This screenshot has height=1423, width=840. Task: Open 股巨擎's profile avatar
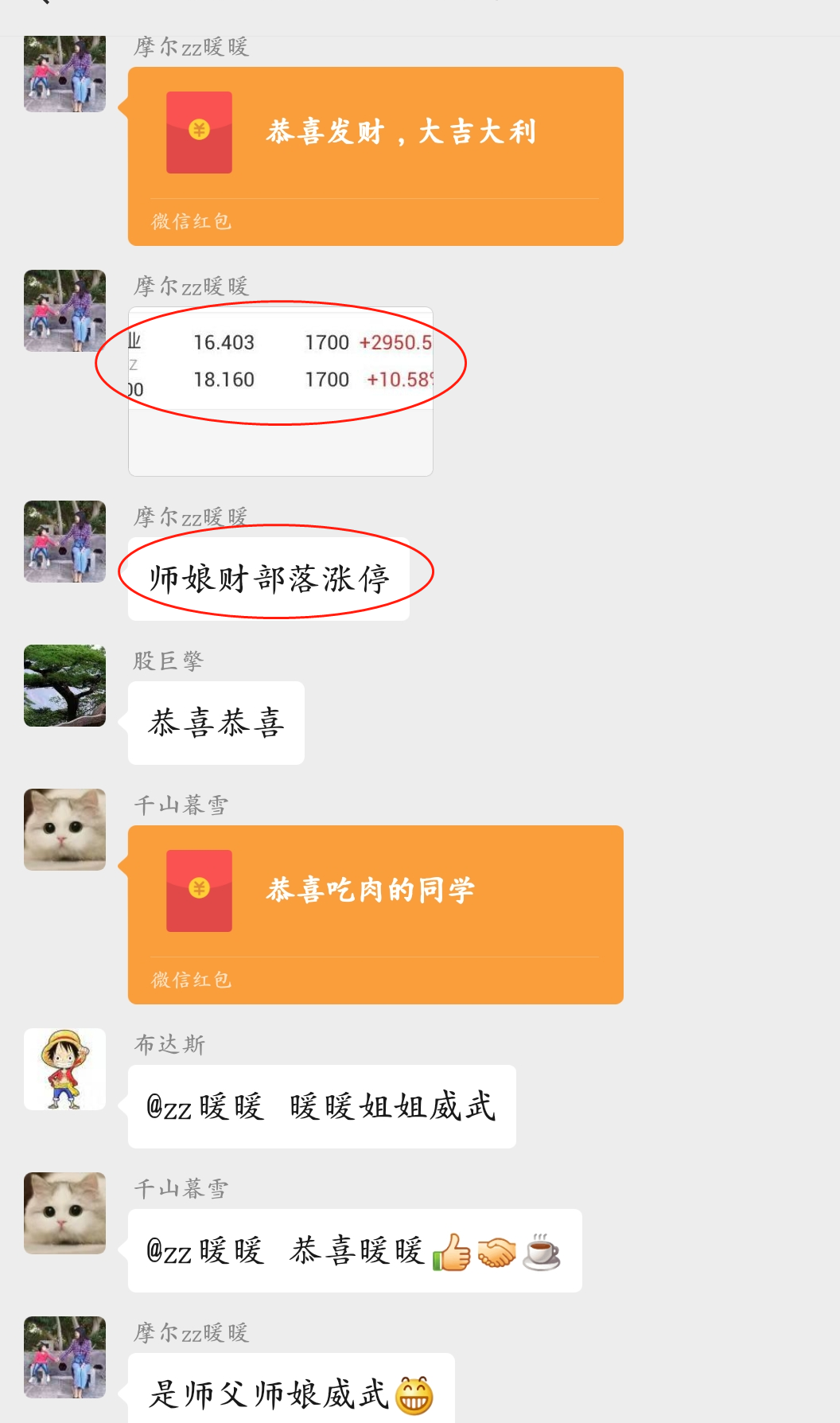64,685
